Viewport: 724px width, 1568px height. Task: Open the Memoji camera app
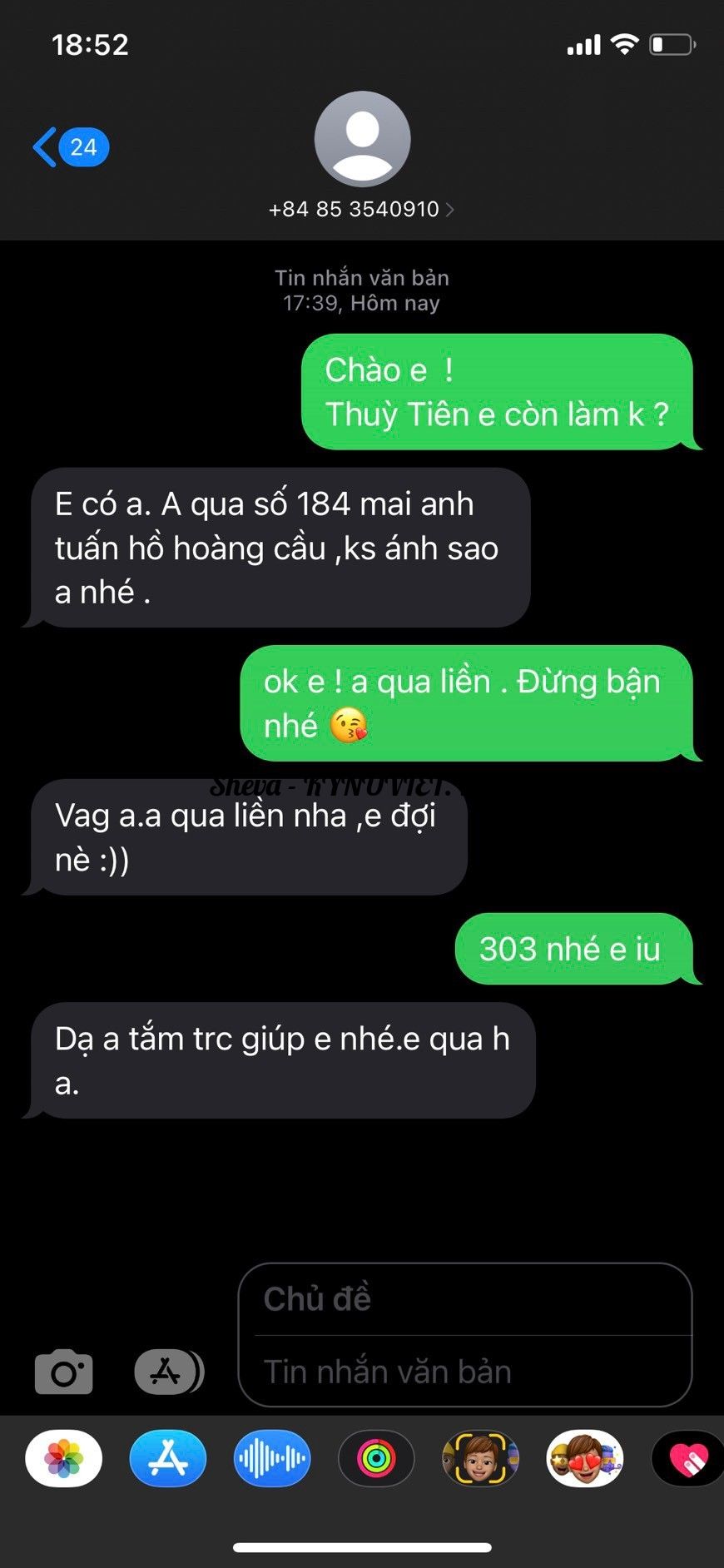pyautogui.click(x=480, y=1459)
